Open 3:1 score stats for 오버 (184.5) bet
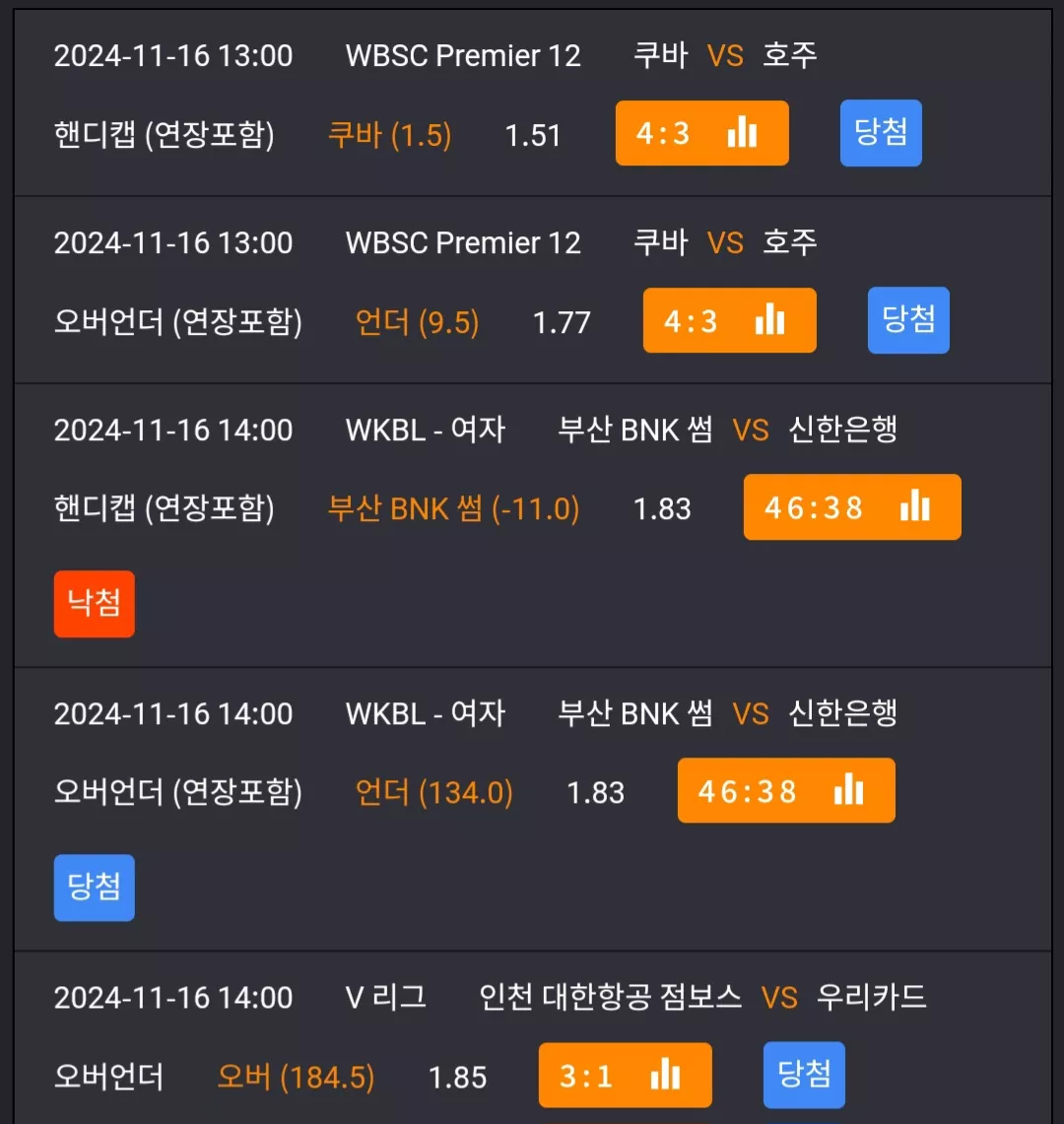Viewport: 1064px width, 1124px height. pos(626,1075)
